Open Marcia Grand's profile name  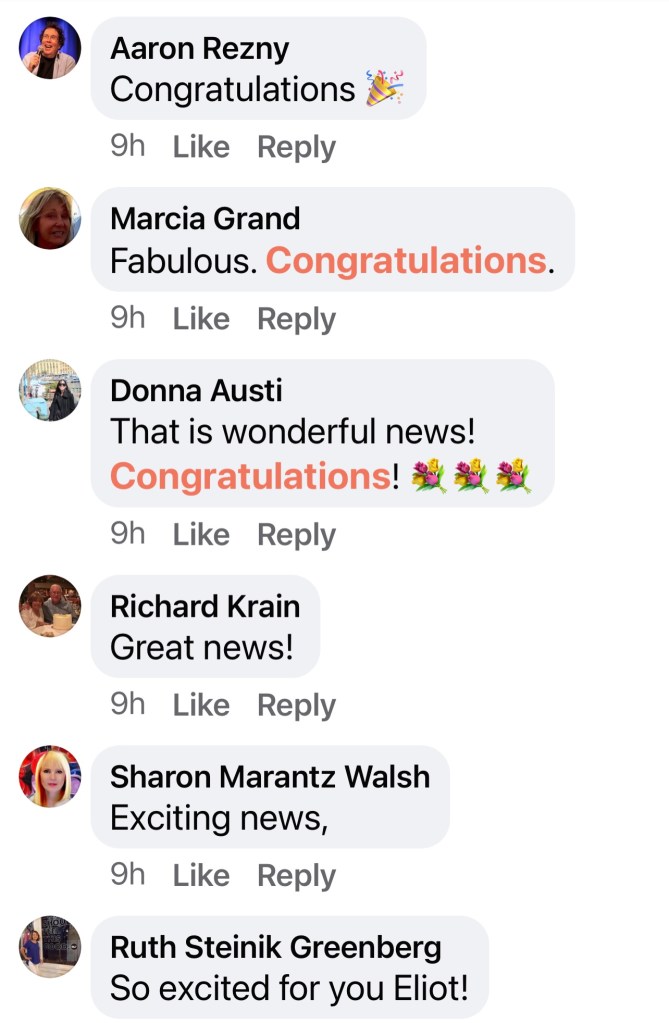click(205, 218)
